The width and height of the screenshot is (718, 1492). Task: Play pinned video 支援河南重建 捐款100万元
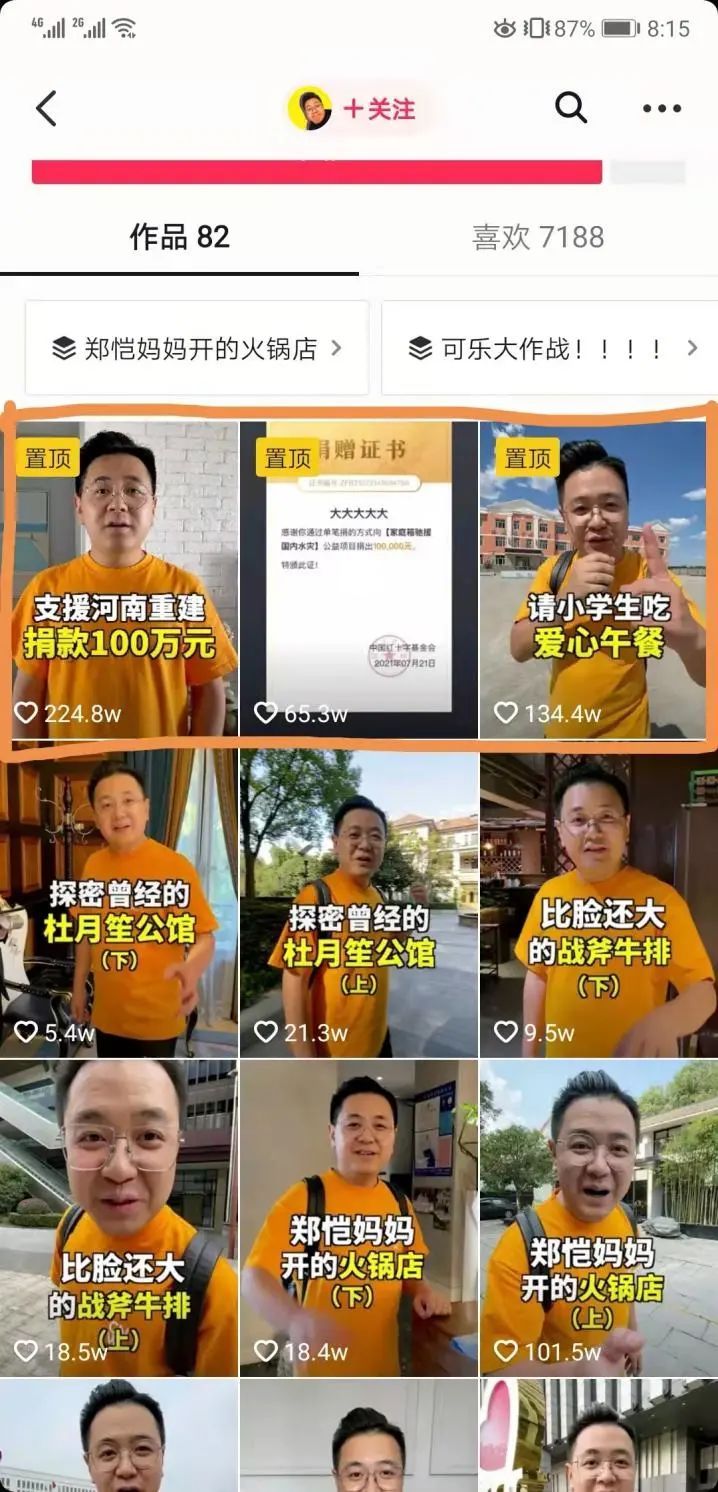[120, 580]
